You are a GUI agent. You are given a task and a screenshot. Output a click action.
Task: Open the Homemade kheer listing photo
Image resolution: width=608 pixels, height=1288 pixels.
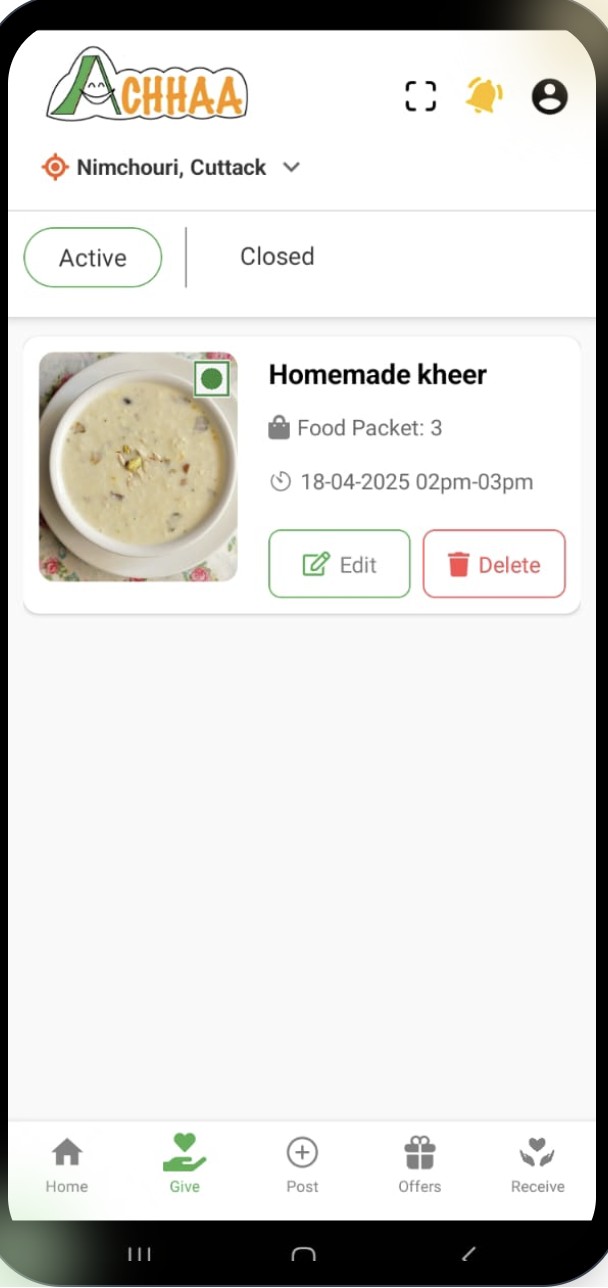[x=138, y=466]
